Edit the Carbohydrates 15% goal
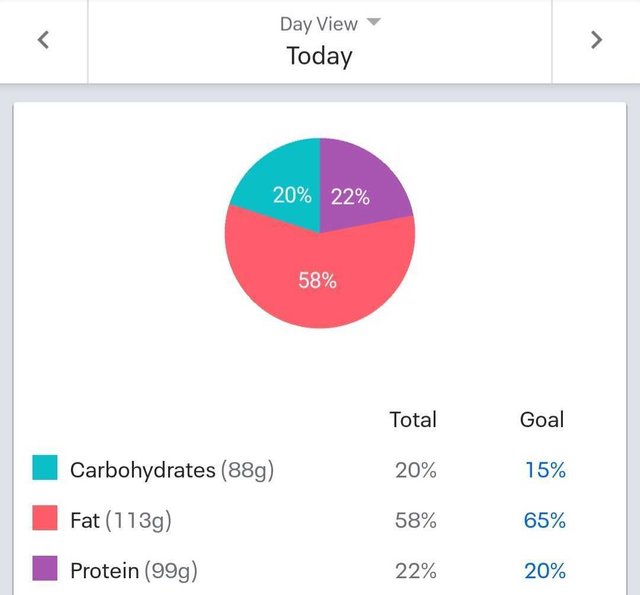The height and width of the screenshot is (595, 640). 544,469
